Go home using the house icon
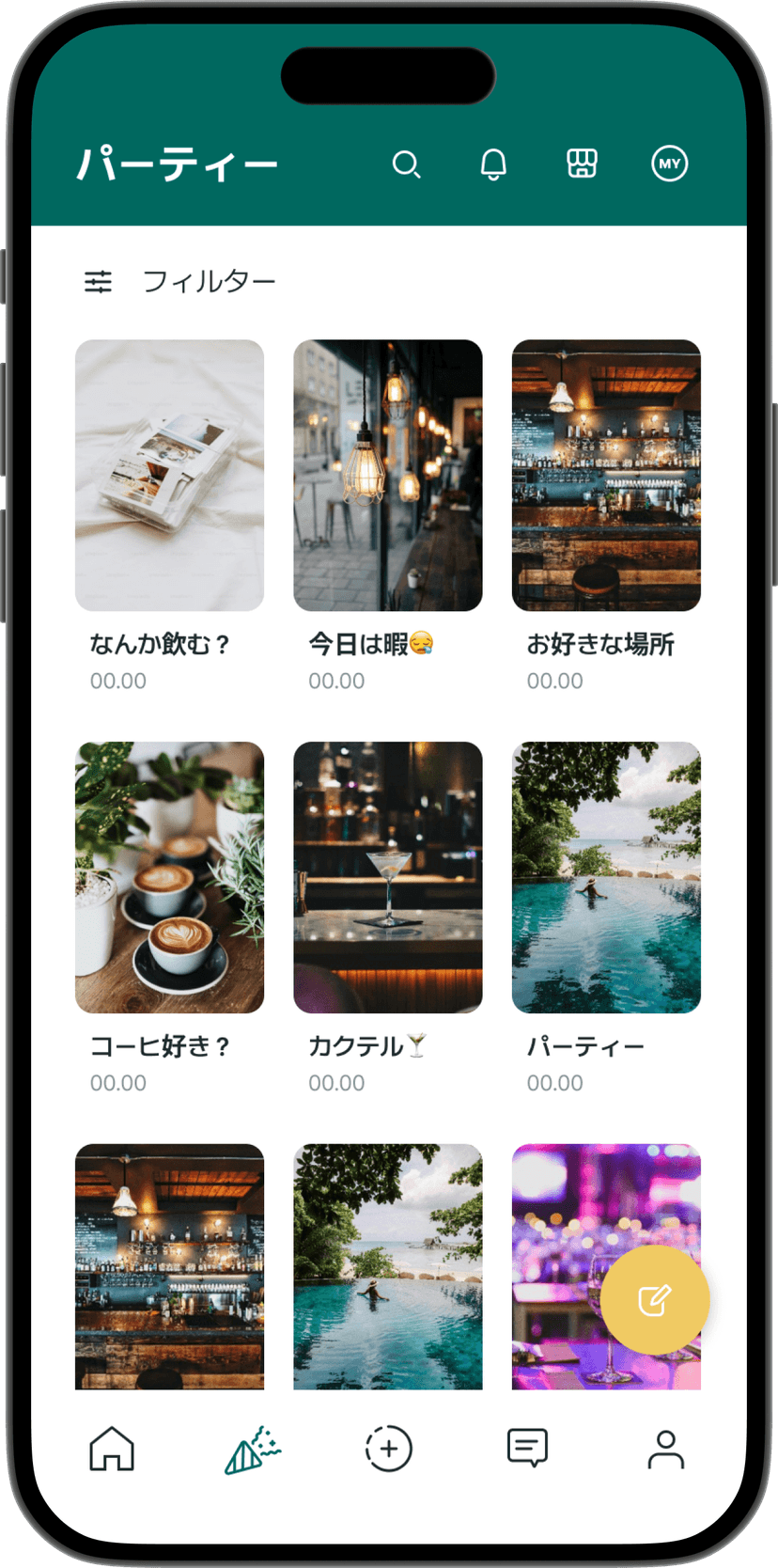This screenshot has height=1568, width=778. [111, 1449]
